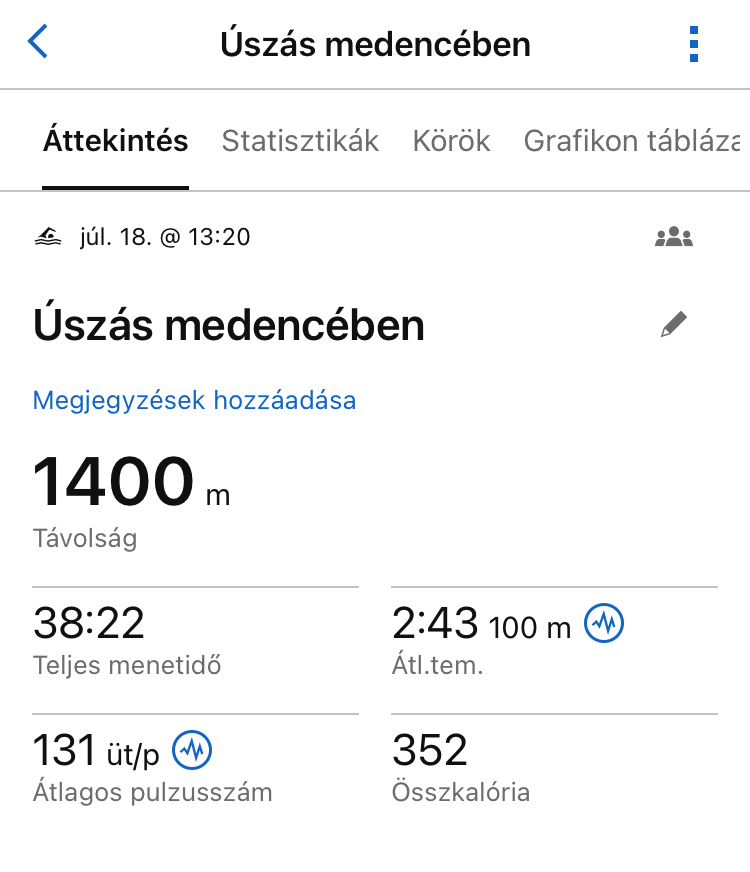Tap the Áttekintés tab

click(115, 141)
